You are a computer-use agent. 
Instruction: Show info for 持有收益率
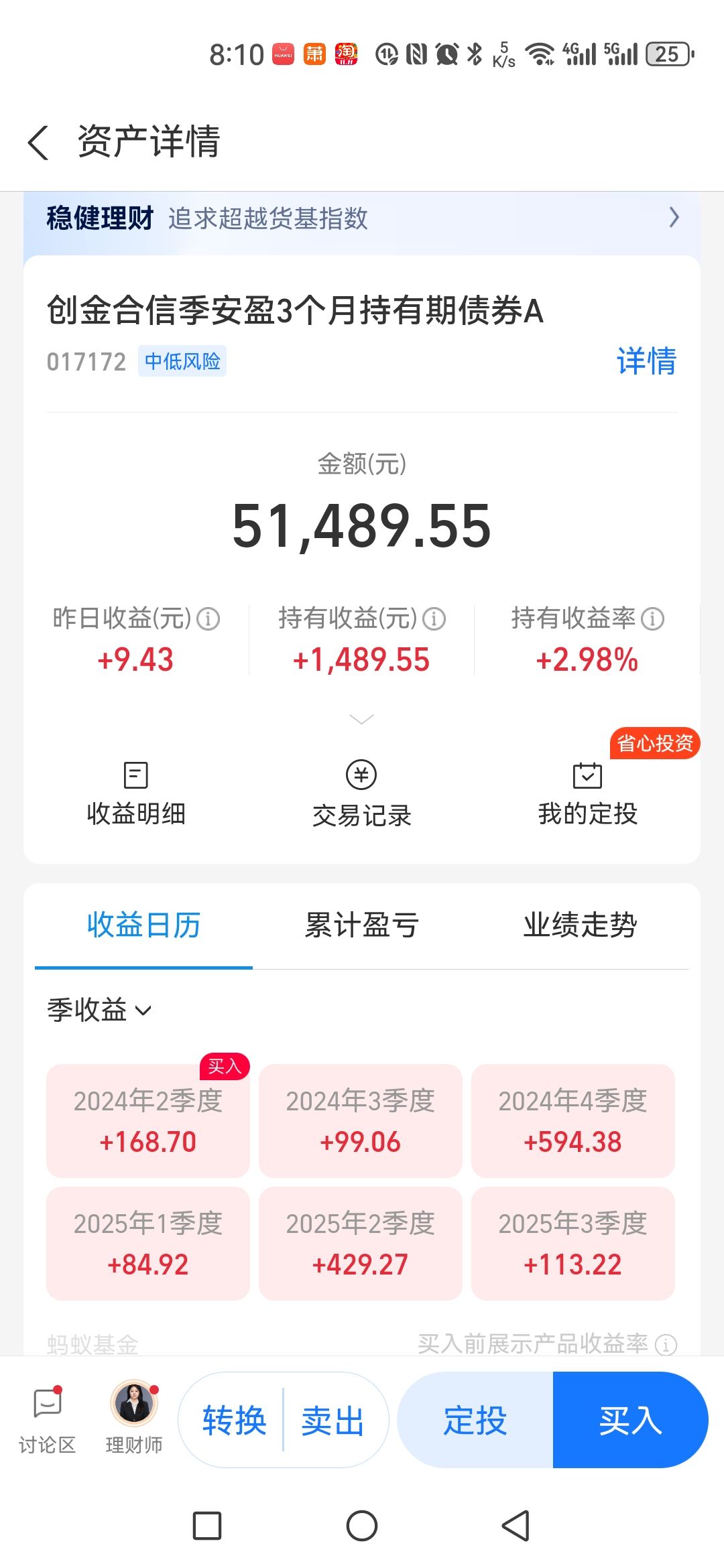[653, 618]
